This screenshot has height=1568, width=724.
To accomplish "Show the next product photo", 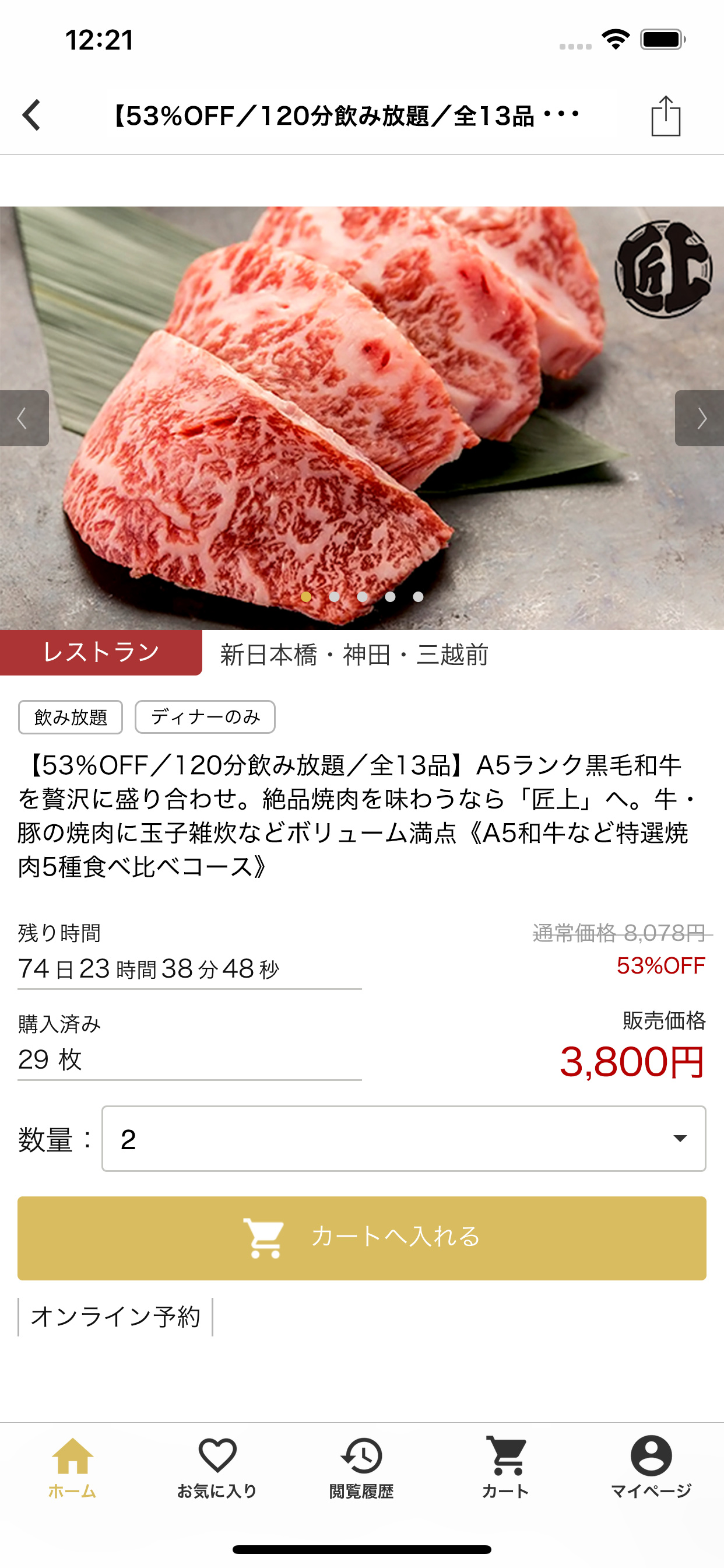I will pos(700,418).
